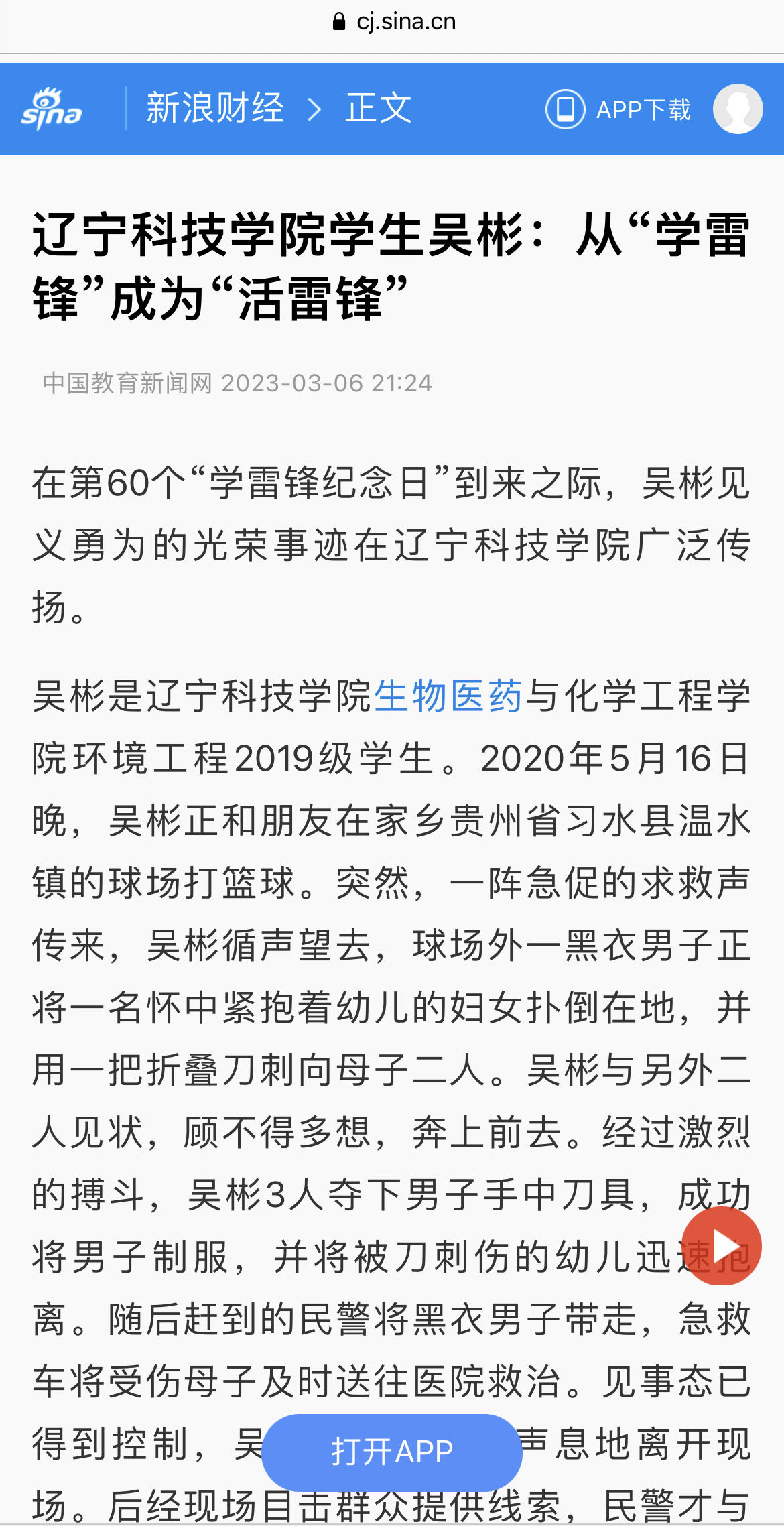Tap the 打开APP button
784x1526 pixels.
click(x=392, y=1452)
